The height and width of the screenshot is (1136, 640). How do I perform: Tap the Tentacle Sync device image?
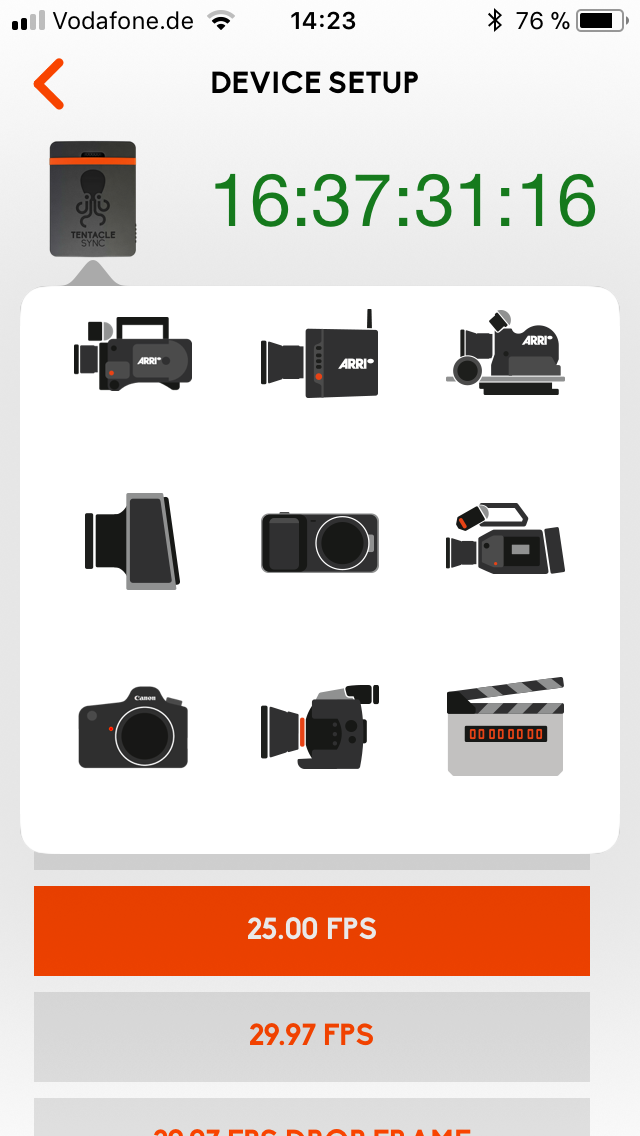click(x=93, y=199)
